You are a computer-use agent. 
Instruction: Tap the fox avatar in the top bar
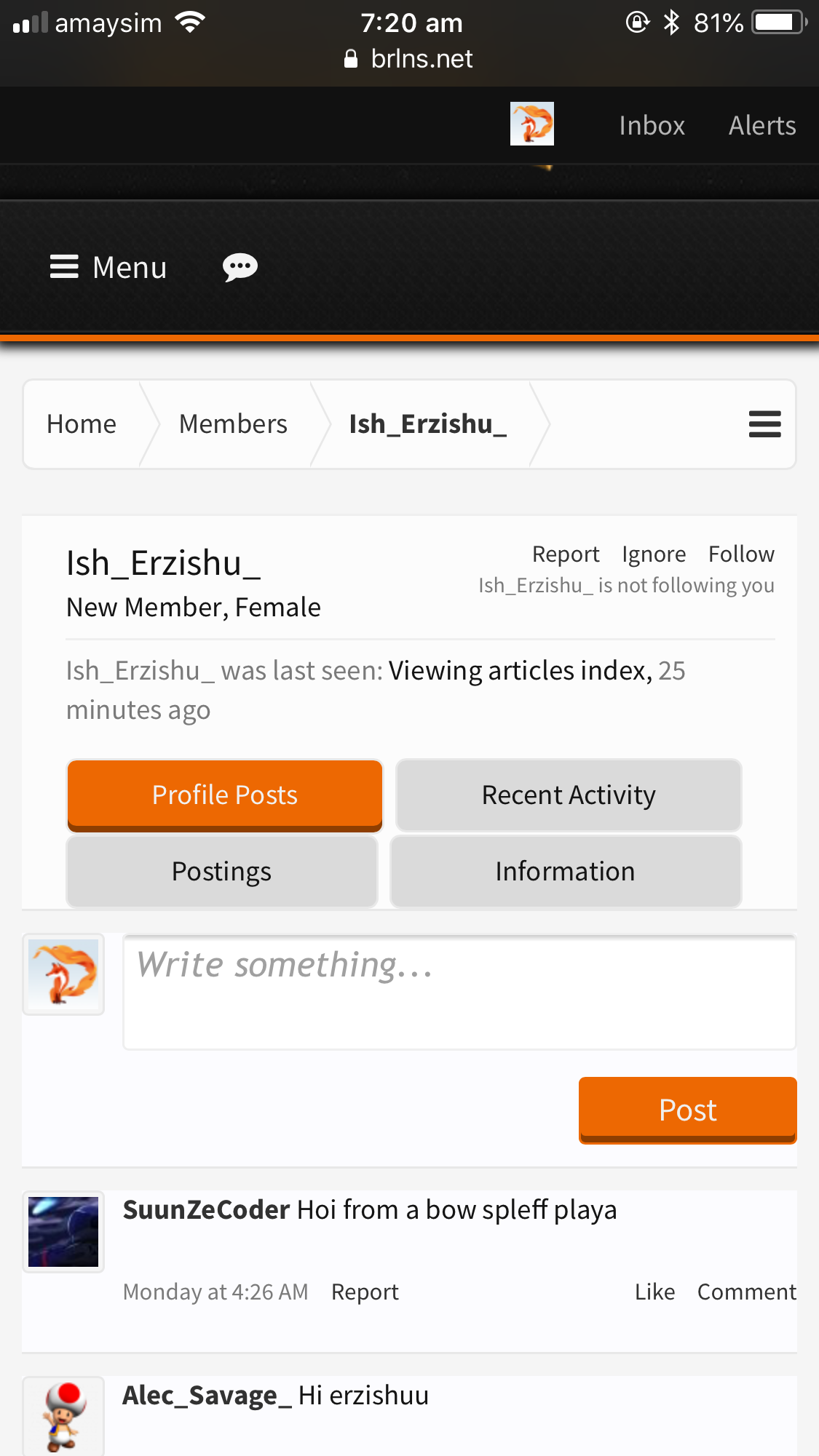coord(532,124)
